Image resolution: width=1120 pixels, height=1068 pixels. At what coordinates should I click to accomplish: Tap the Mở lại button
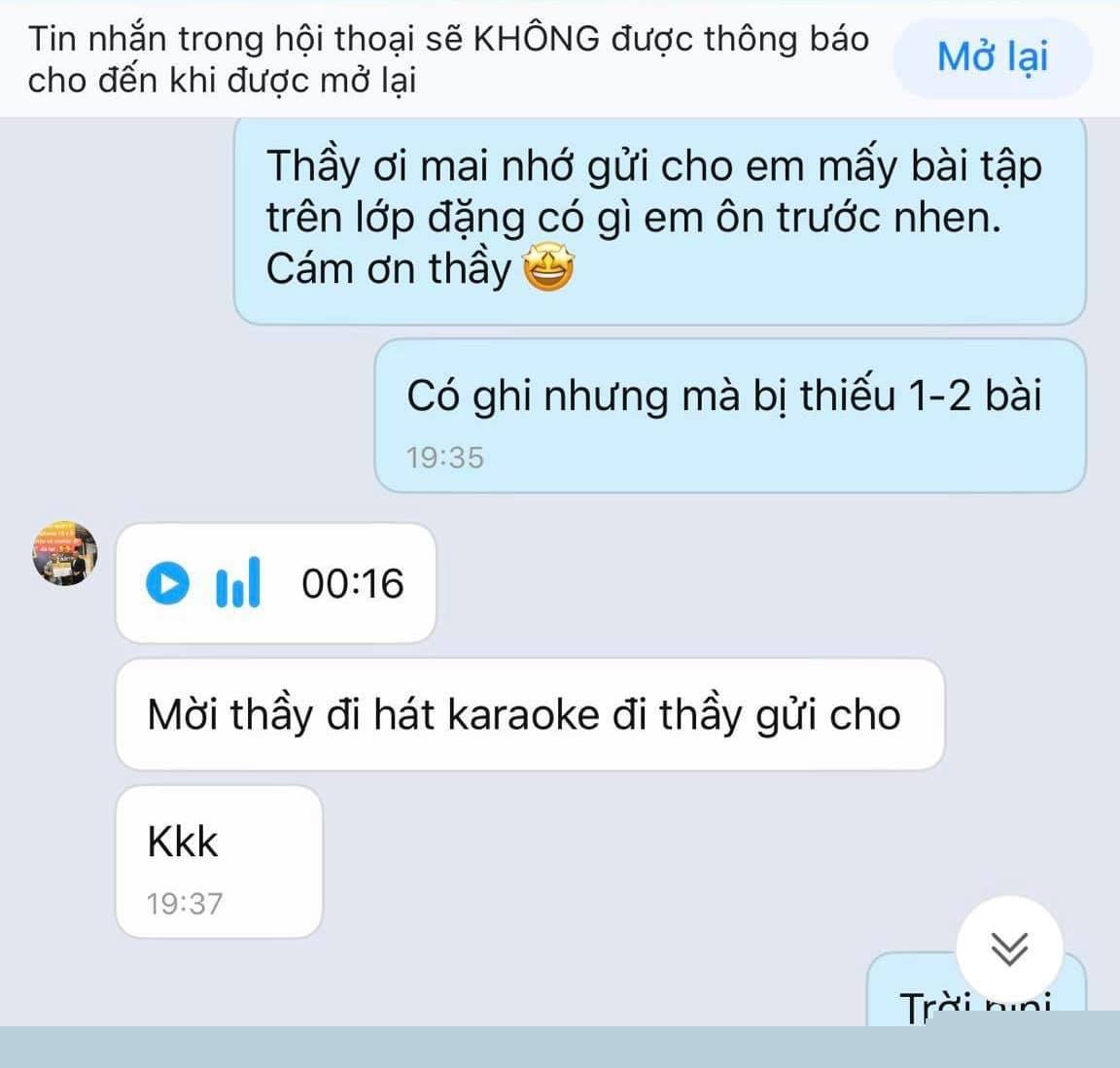pyautogui.click(x=992, y=58)
